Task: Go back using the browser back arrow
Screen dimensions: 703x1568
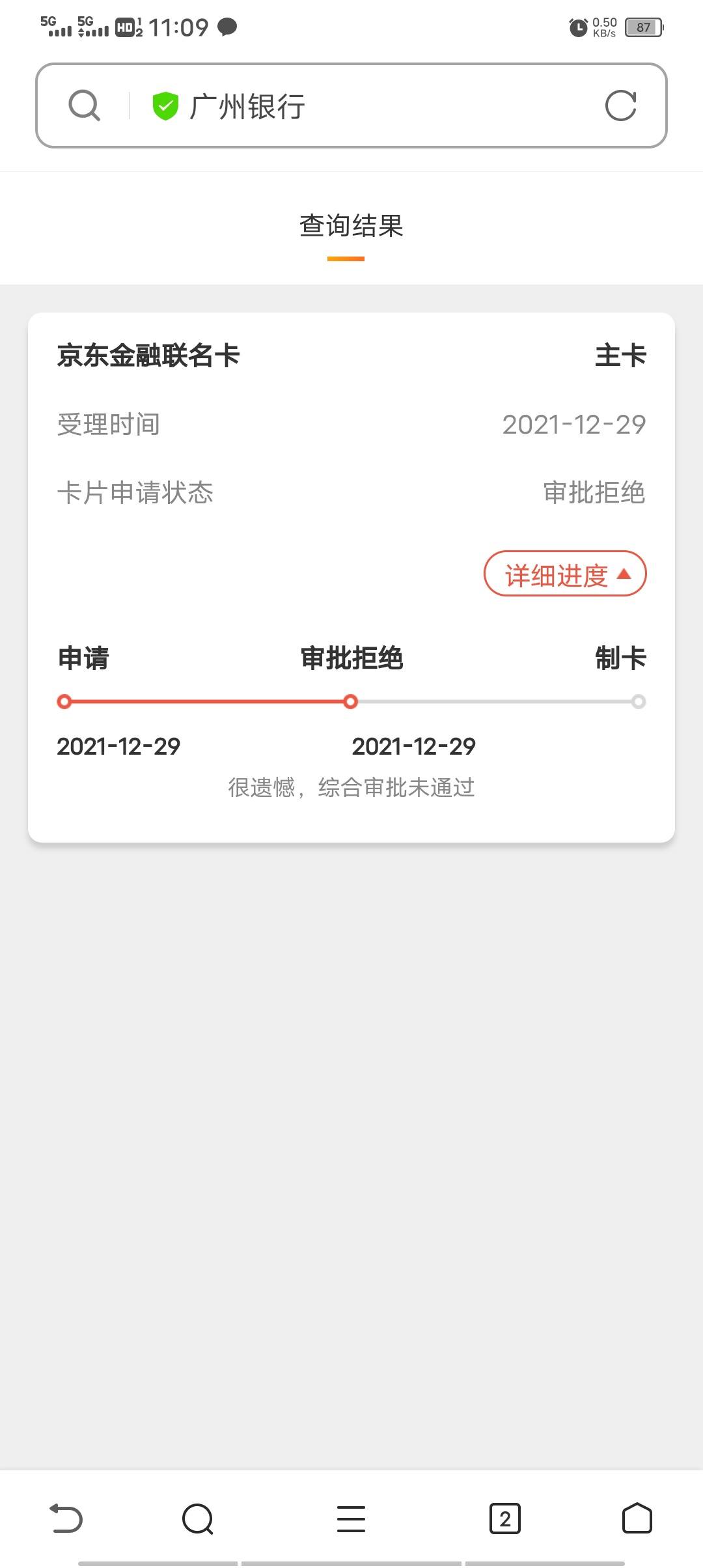Action: (x=66, y=1519)
